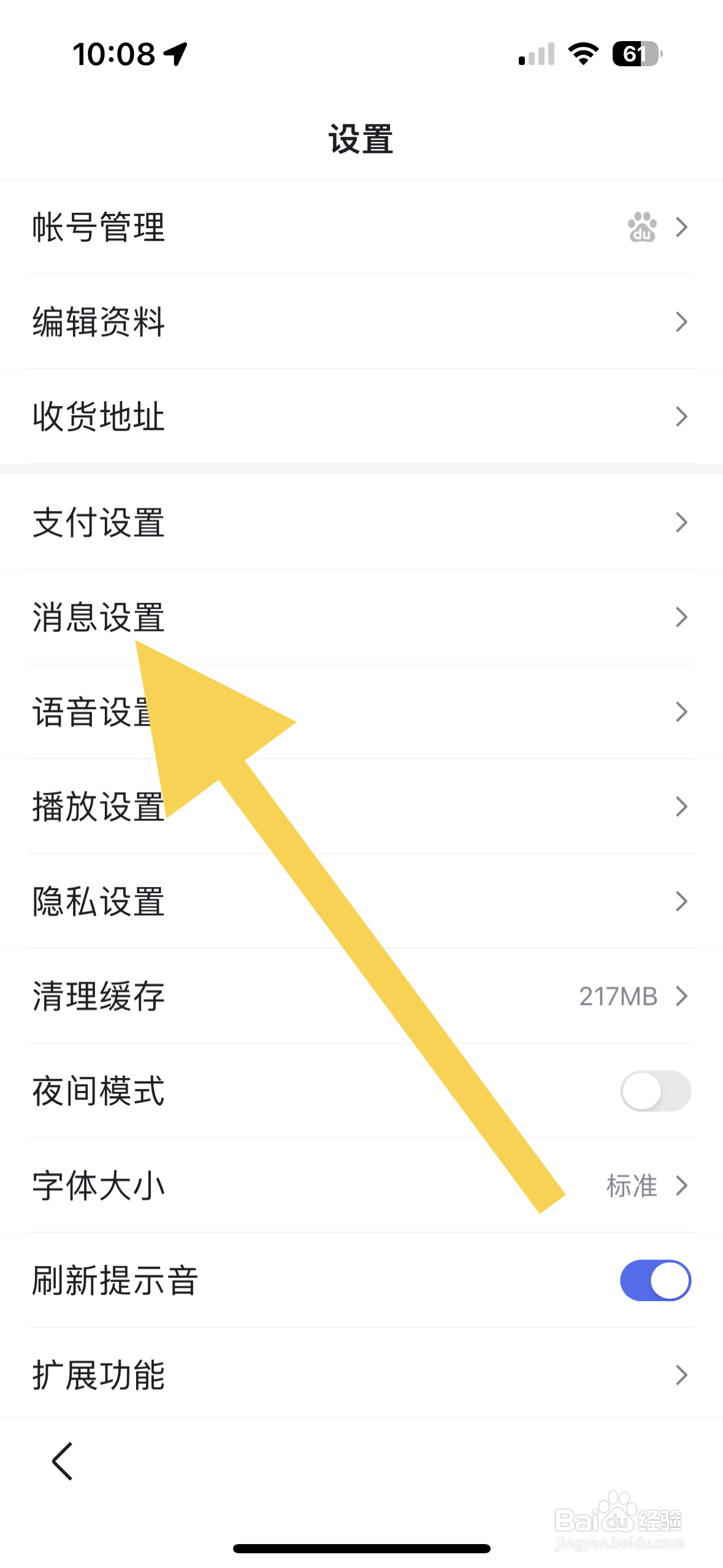
Task: Click the Baidu paw icon on the 帐号管理 row
Action: tap(641, 228)
